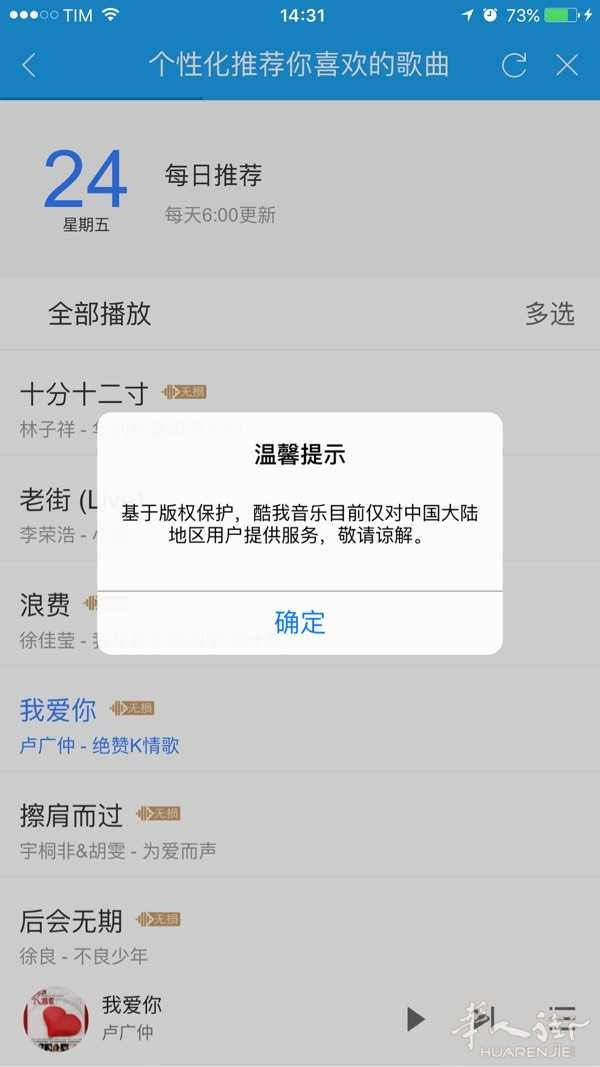Screen dimensions: 600x1067
Task: Resume playback in the mini player
Action: pos(415,1018)
